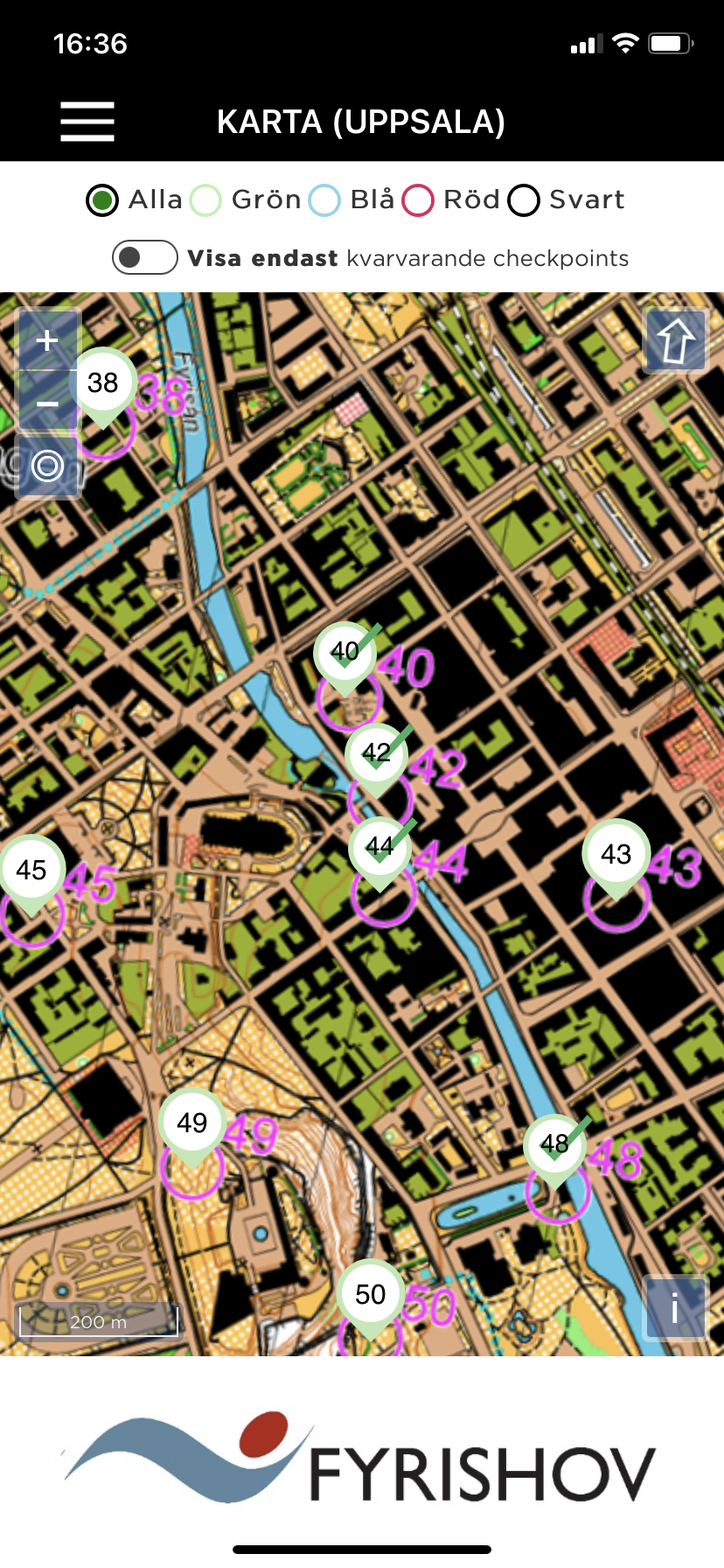The height and width of the screenshot is (1568, 724).
Task: Open checkpoint 49 marker
Action: pos(192,1126)
